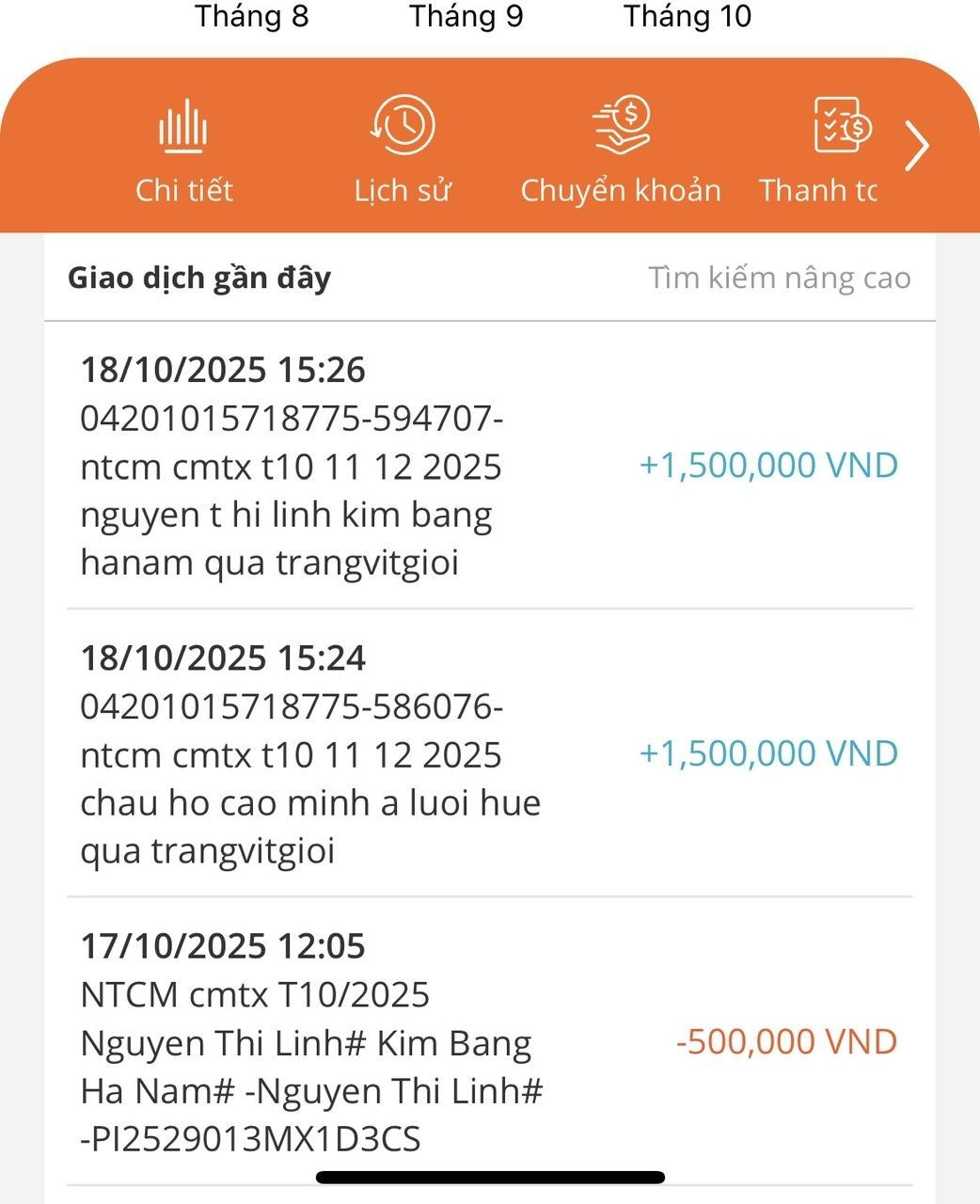Image resolution: width=980 pixels, height=1204 pixels.
Task: Open the Chi tiết account details
Action: click(184, 150)
